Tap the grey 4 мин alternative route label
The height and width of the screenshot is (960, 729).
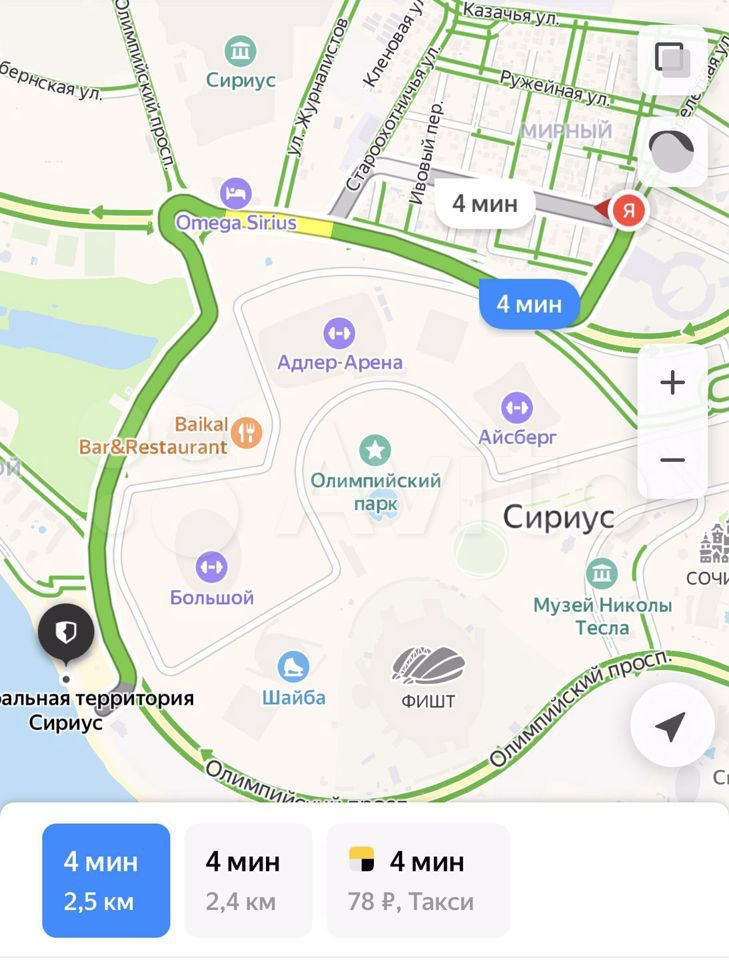485,204
